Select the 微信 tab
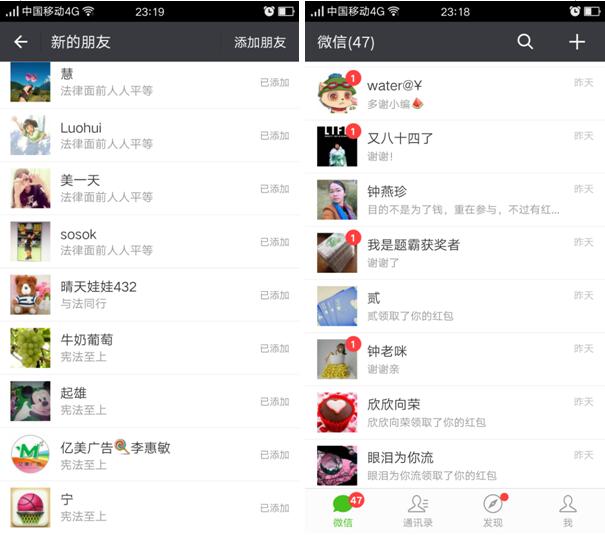Image resolution: width=605 pixels, height=535 pixels. (x=343, y=510)
